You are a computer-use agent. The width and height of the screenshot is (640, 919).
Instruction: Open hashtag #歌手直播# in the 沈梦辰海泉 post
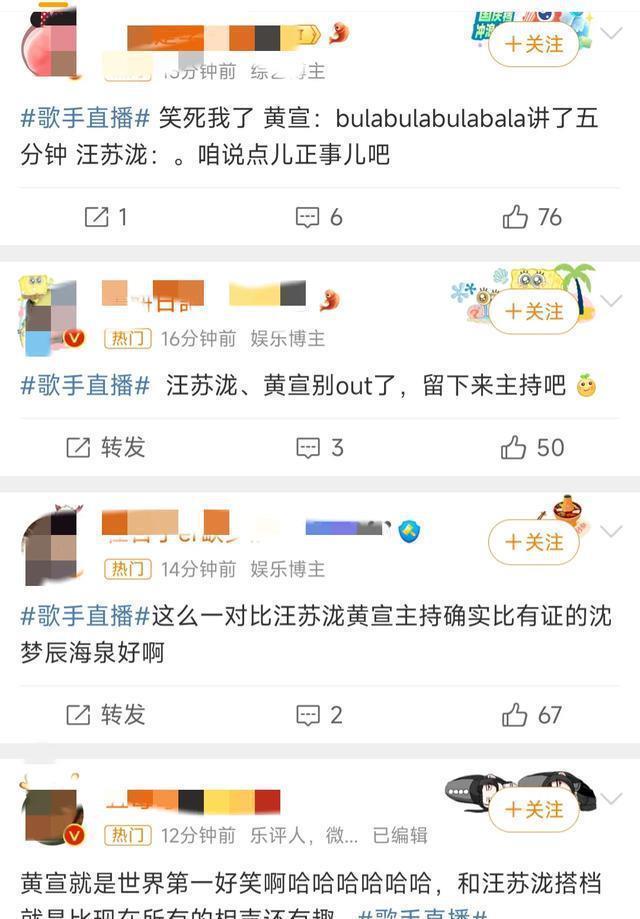[85, 617]
